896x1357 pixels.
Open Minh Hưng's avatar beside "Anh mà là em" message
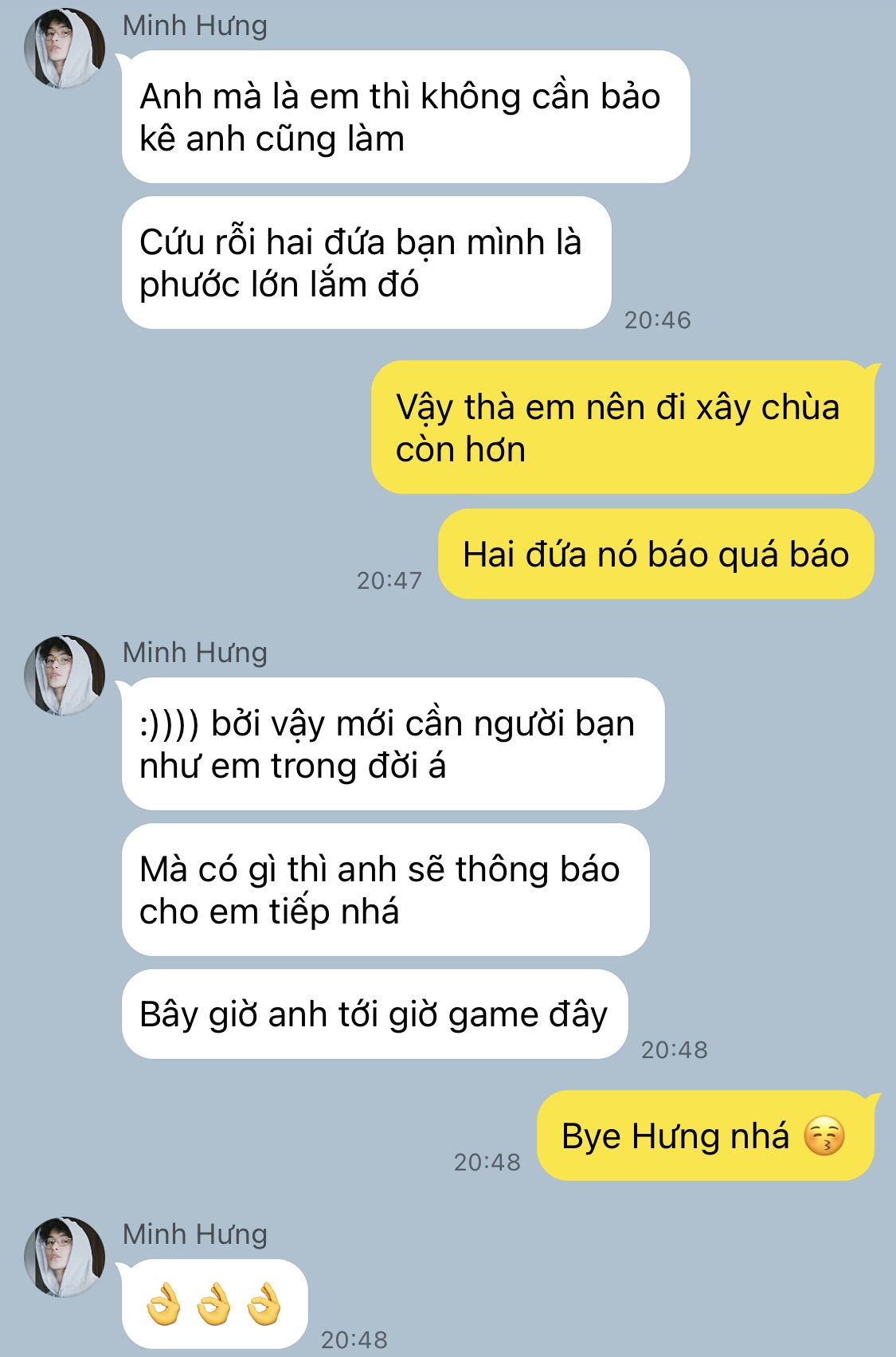(65, 49)
